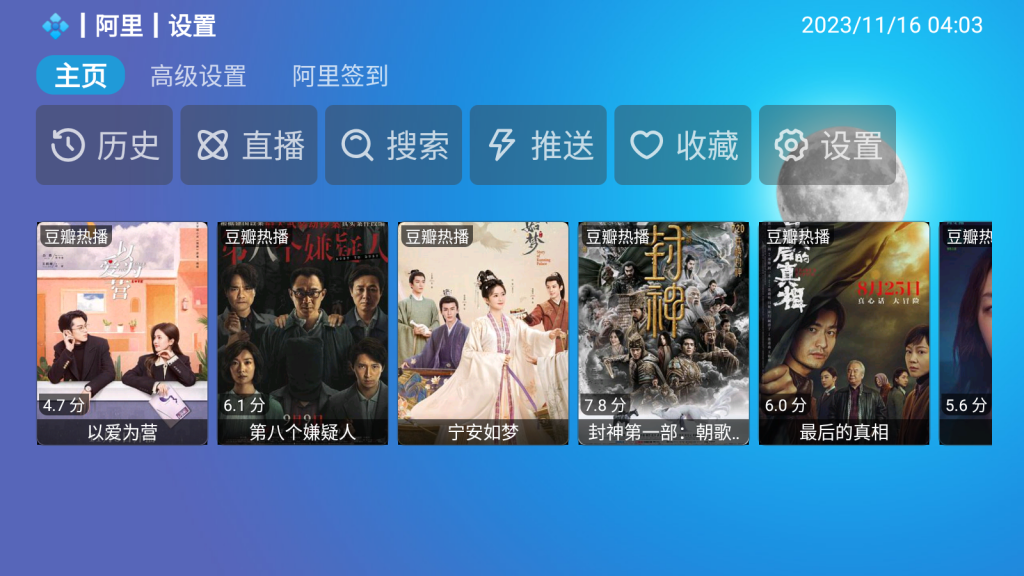
Task: Open the 搜索 search button
Action: coord(393,146)
